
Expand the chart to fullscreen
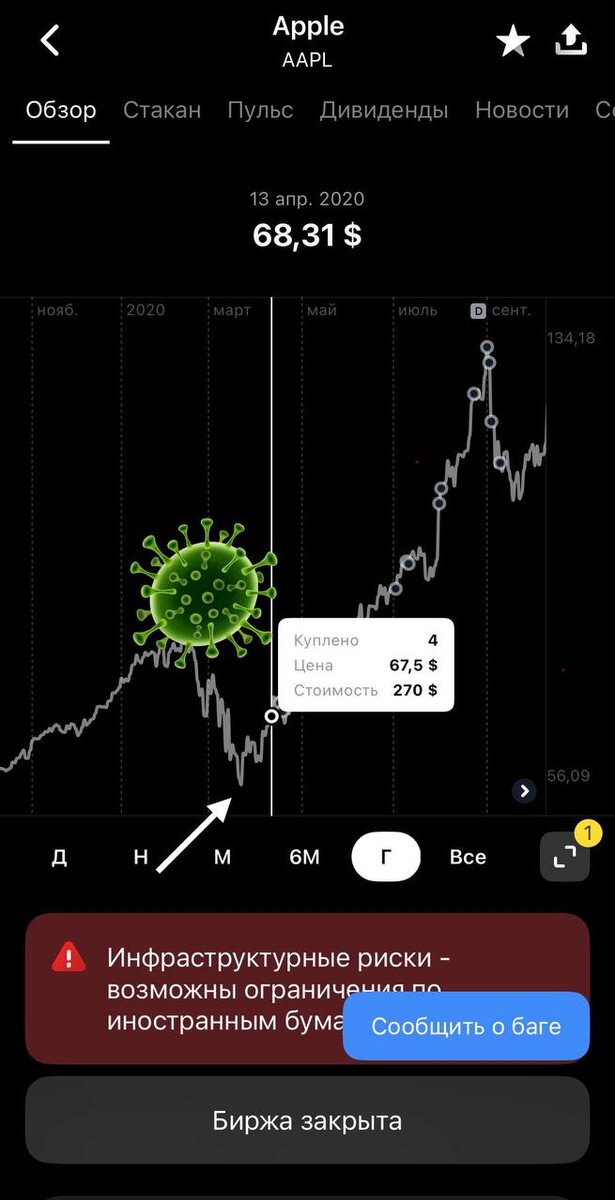pyautogui.click(x=564, y=857)
